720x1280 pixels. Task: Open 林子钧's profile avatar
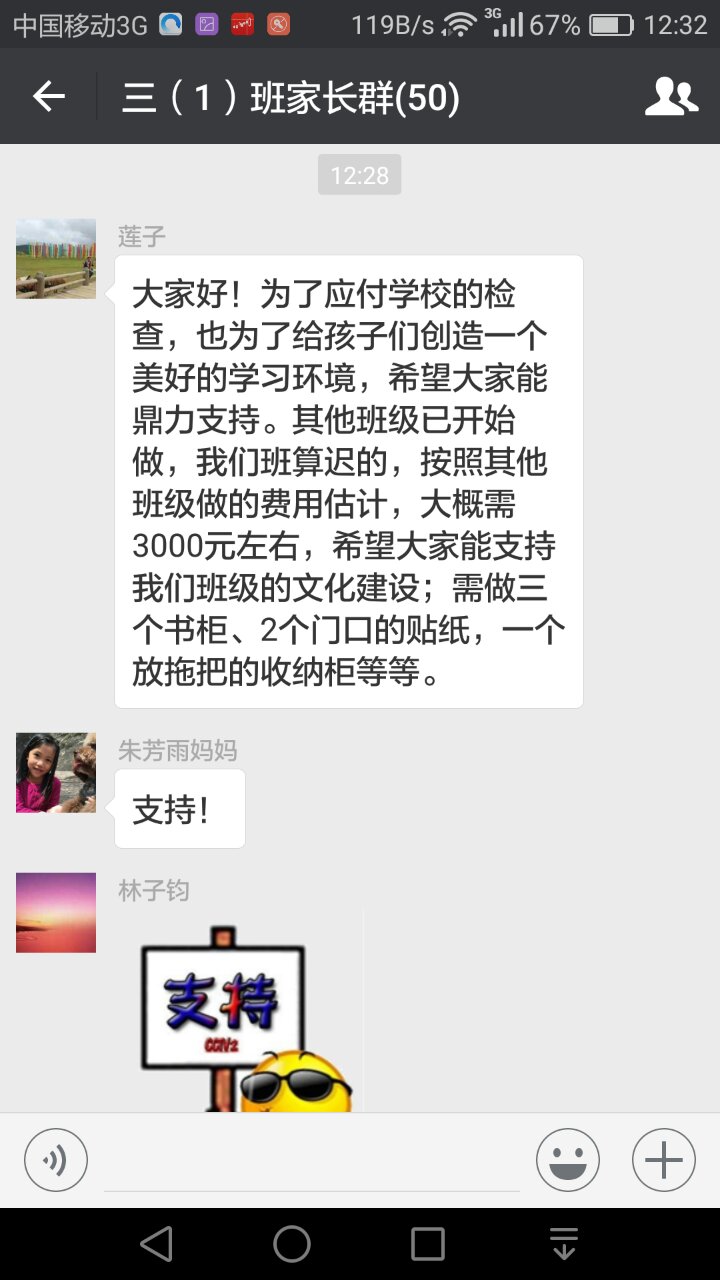pyautogui.click(x=56, y=912)
